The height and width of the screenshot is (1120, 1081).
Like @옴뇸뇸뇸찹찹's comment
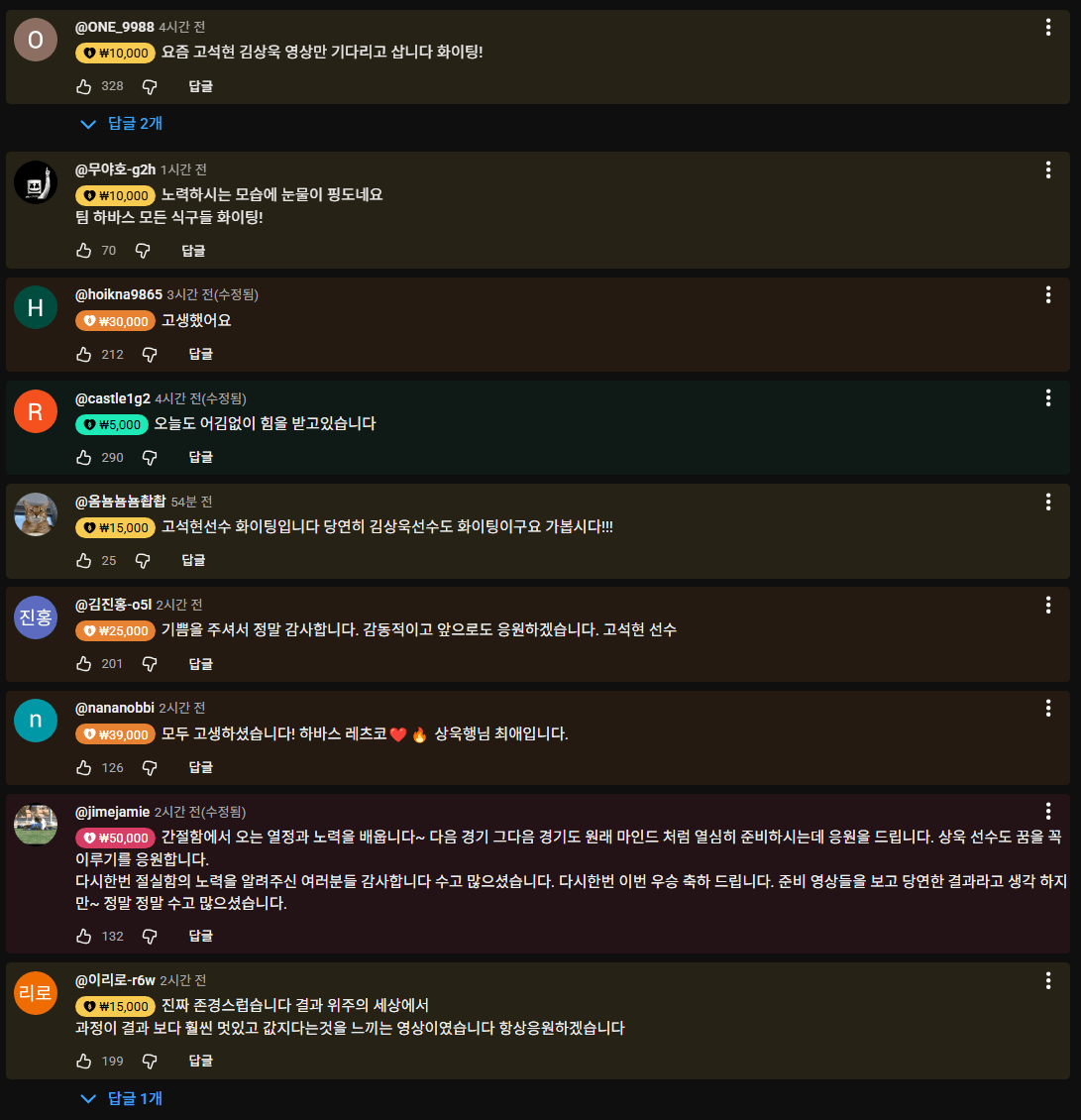point(84,560)
